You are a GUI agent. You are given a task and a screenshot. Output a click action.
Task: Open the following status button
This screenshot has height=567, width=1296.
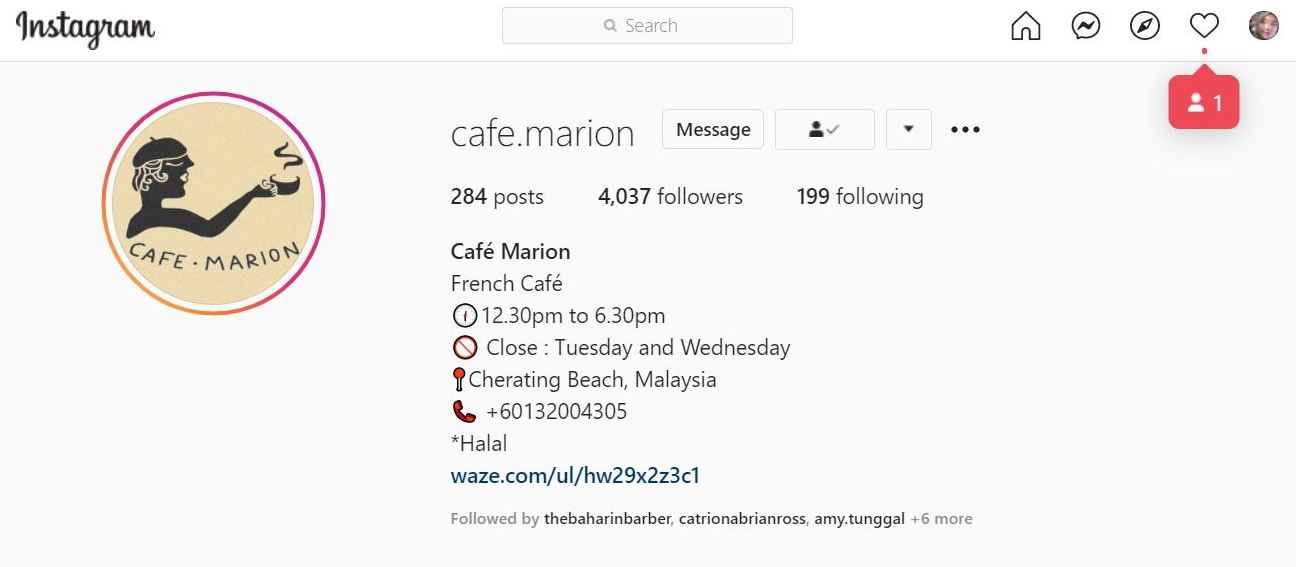824,130
